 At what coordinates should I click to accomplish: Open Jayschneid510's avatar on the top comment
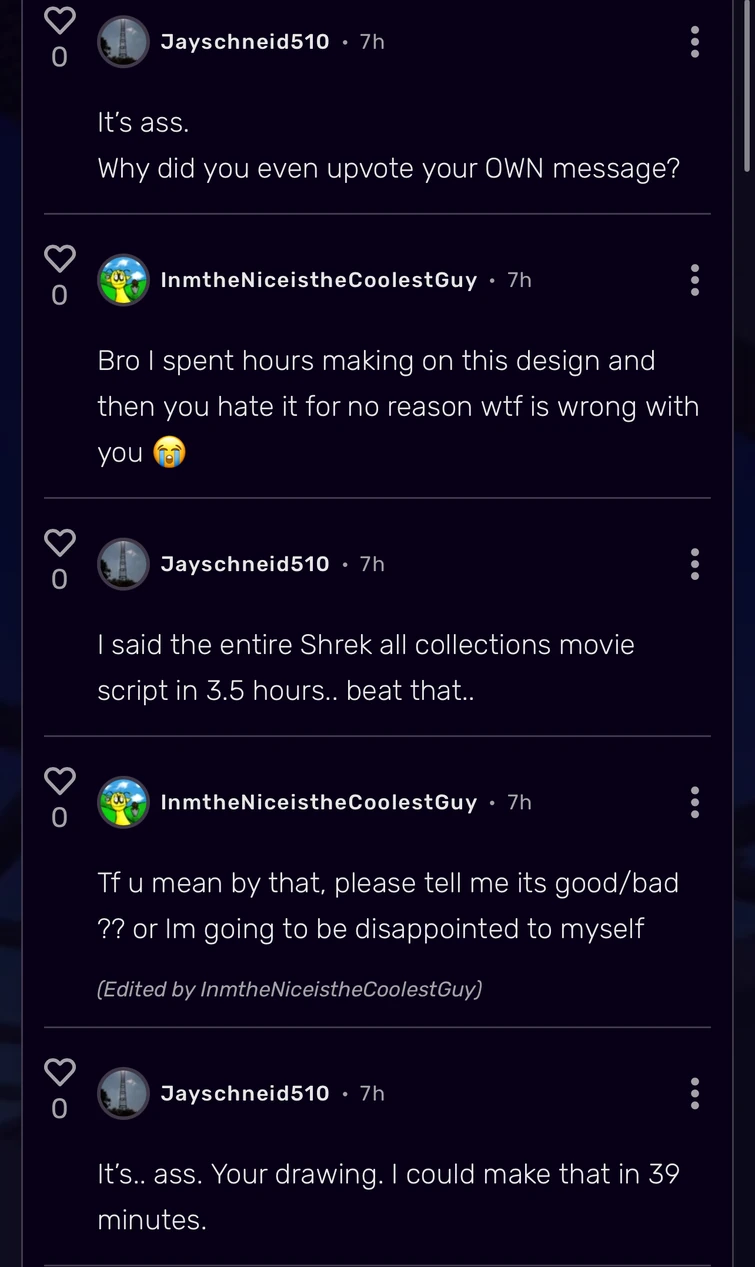[x=122, y=41]
